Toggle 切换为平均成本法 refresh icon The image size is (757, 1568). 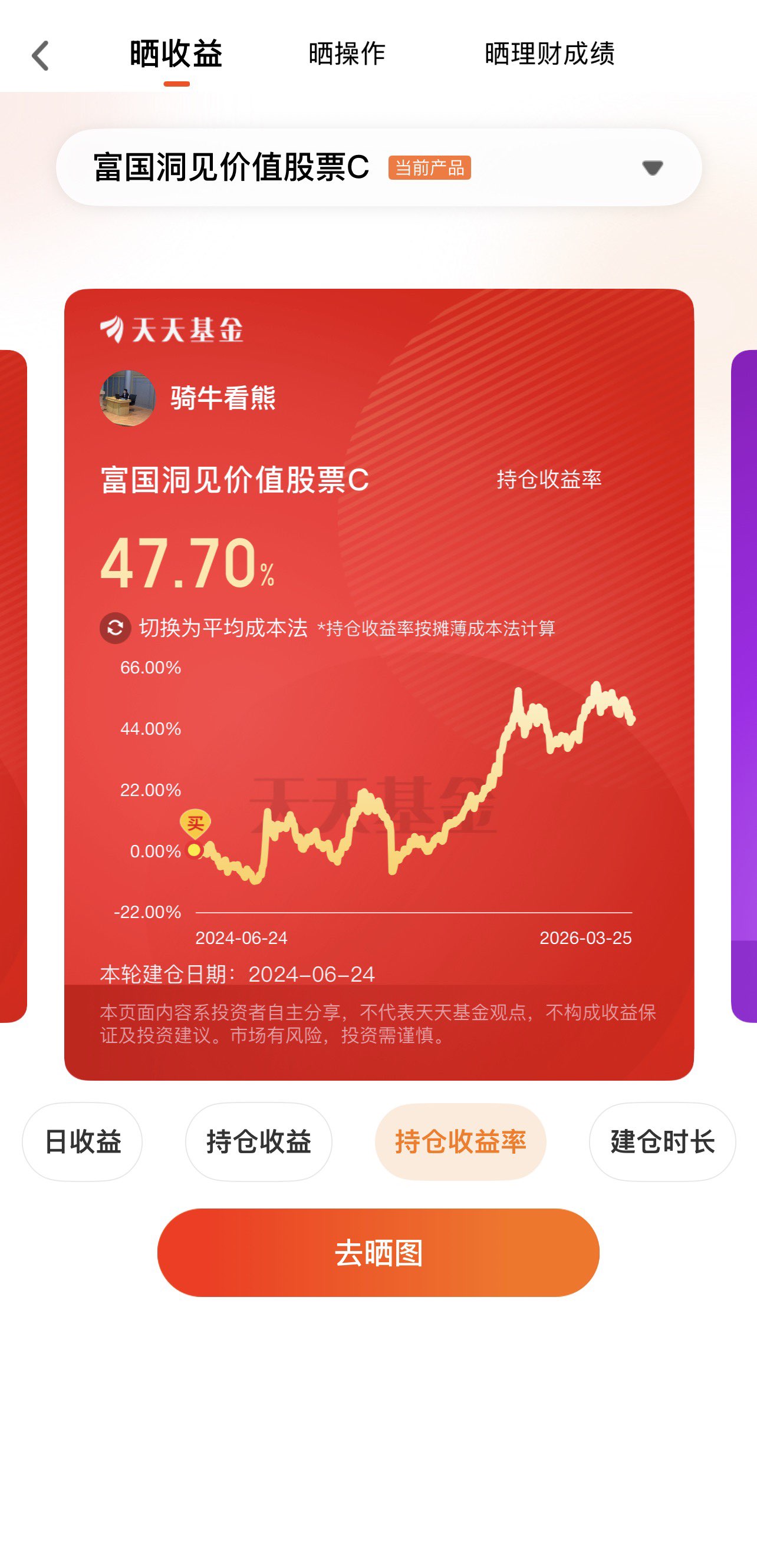click(115, 628)
